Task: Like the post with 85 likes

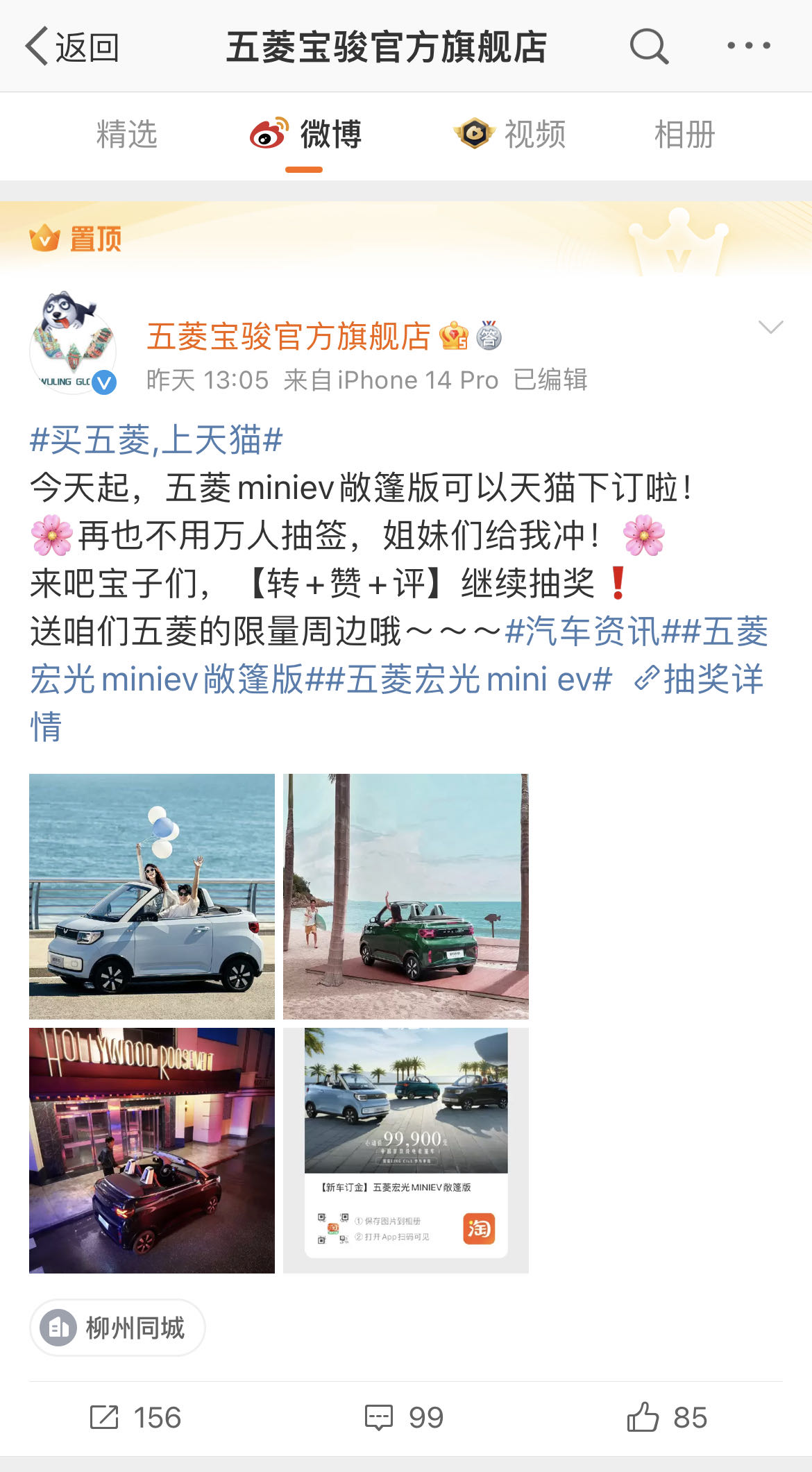Action: (667, 1417)
